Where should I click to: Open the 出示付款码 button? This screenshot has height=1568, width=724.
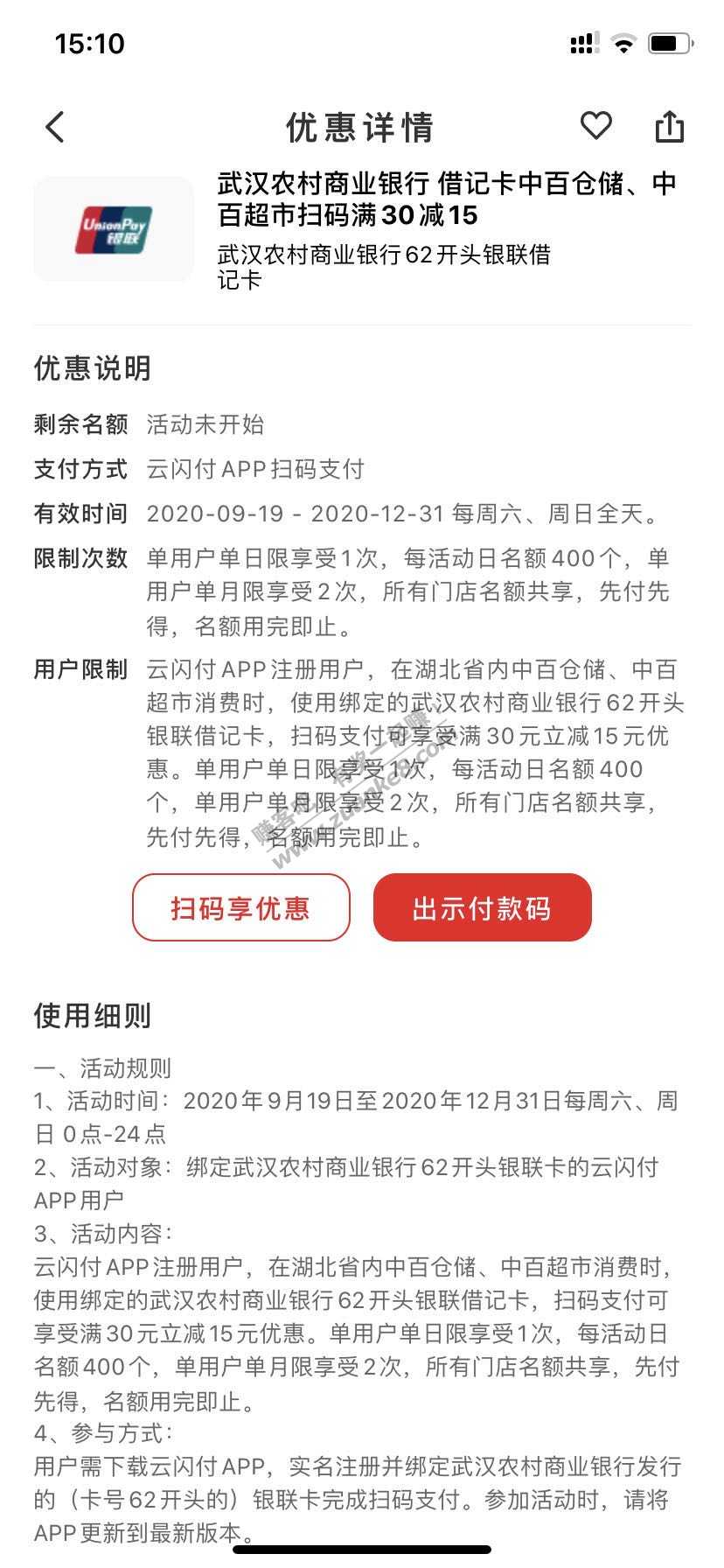point(482,907)
